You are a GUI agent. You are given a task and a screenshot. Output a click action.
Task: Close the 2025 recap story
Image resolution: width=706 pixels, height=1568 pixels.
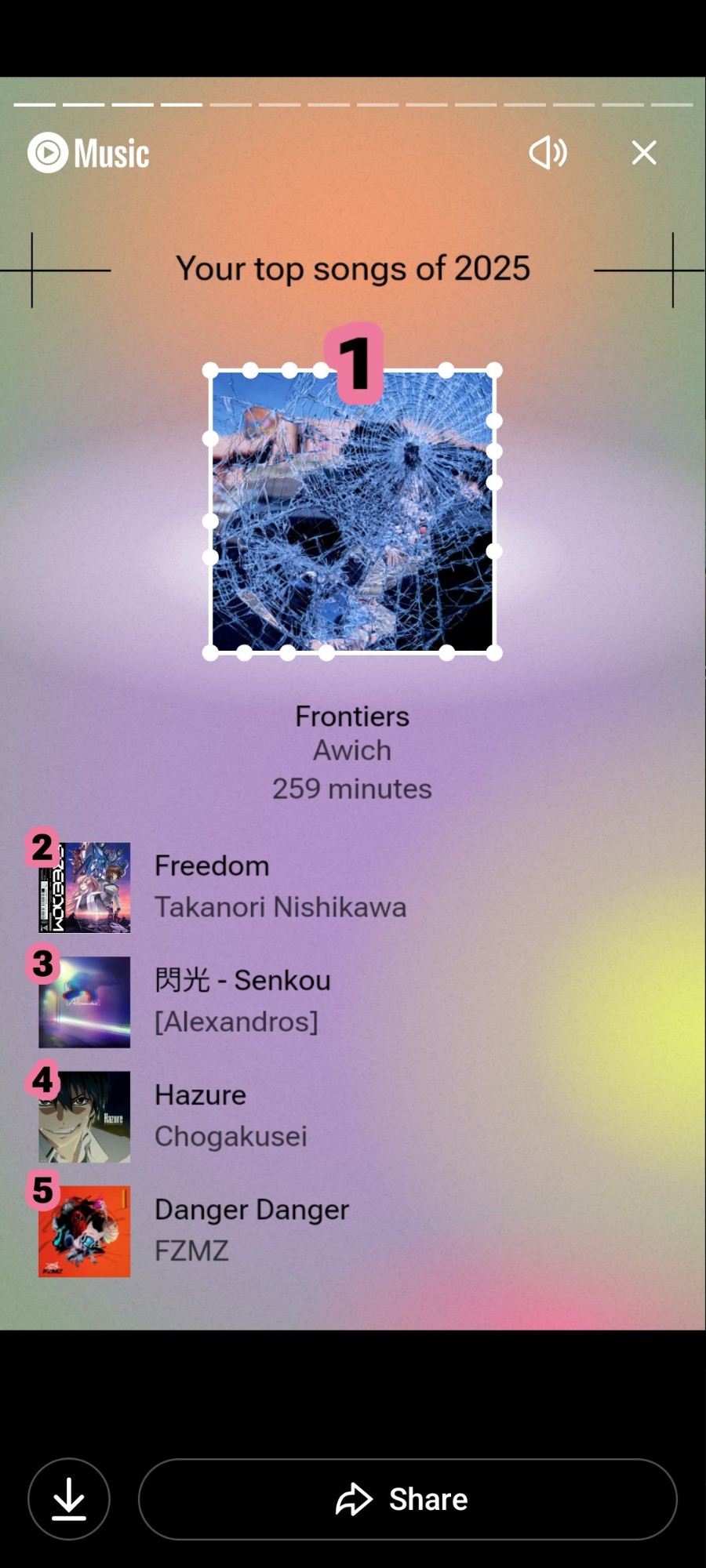(644, 153)
